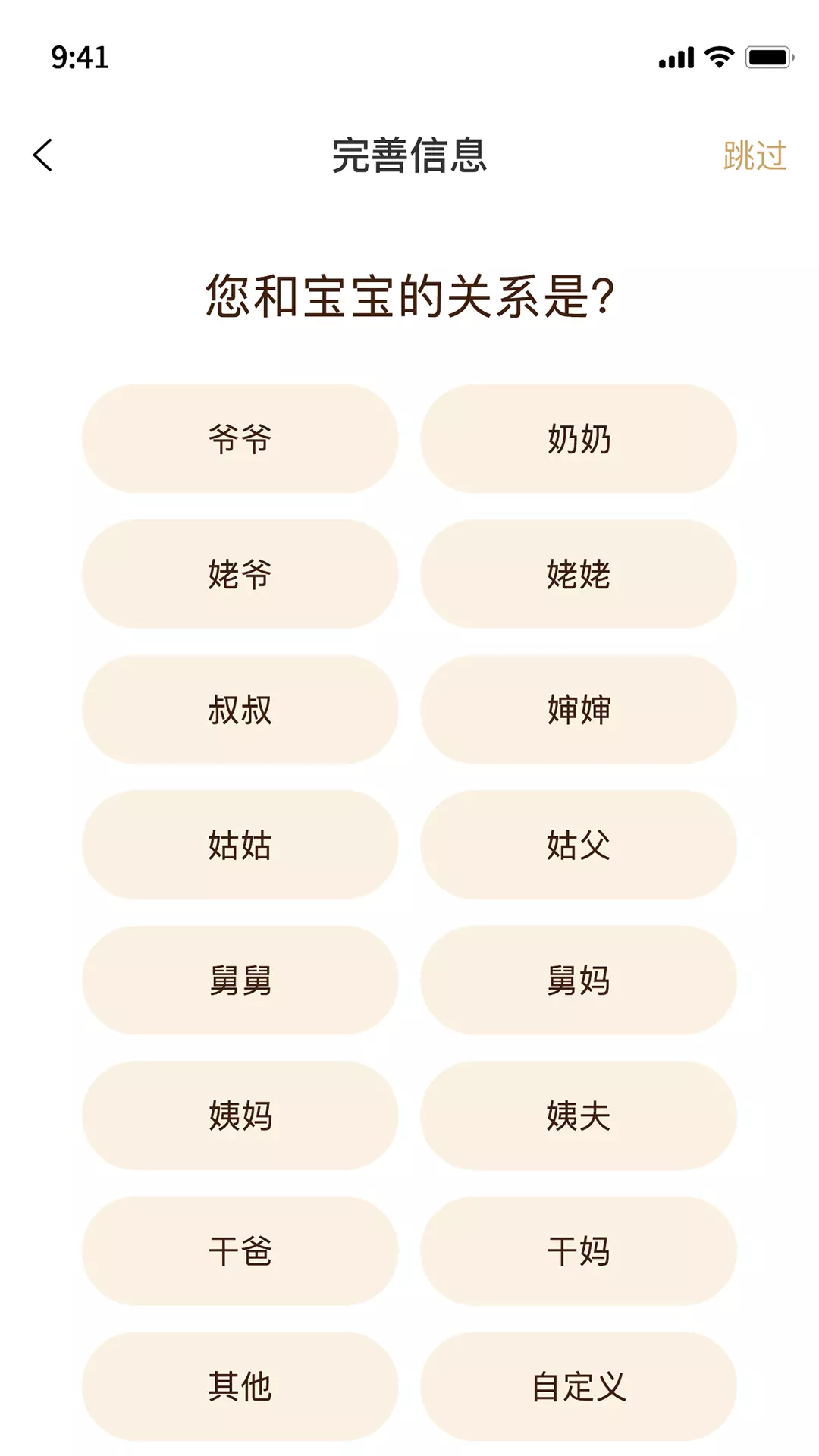Skip this step via 跳过
Image resolution: width=819 pixels, height=1456 pixels.
pos(755,155)
